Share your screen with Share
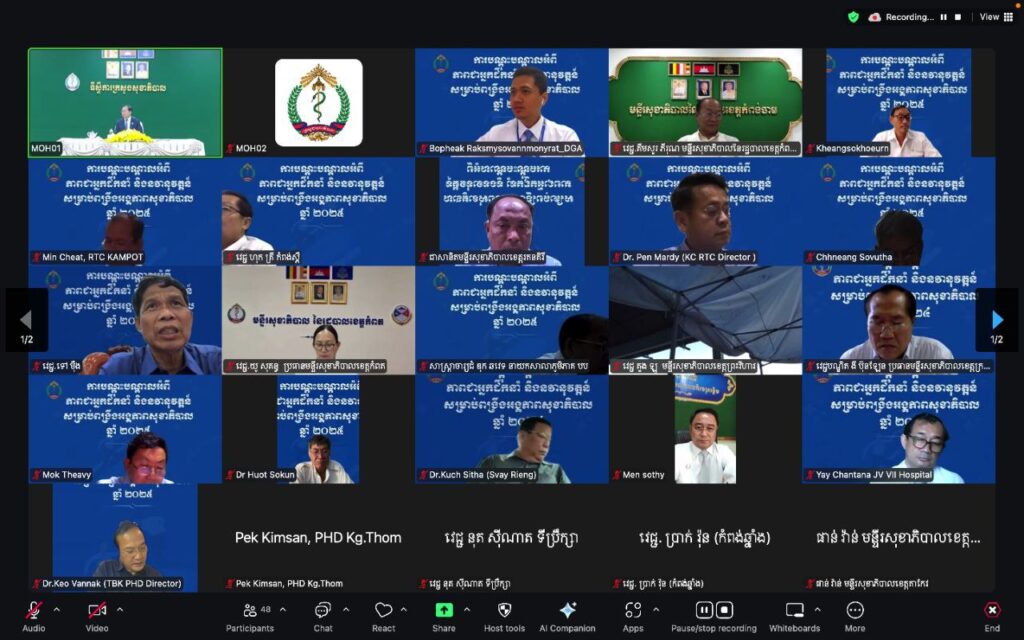 (x=444, y=610)
